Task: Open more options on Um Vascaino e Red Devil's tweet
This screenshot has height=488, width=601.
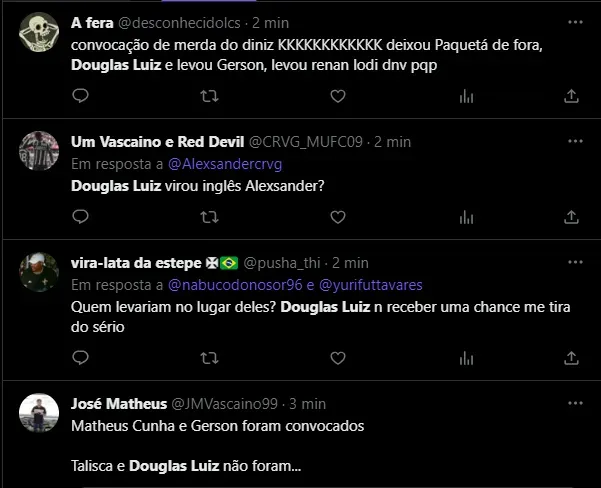Action: [x=574, y=142]
